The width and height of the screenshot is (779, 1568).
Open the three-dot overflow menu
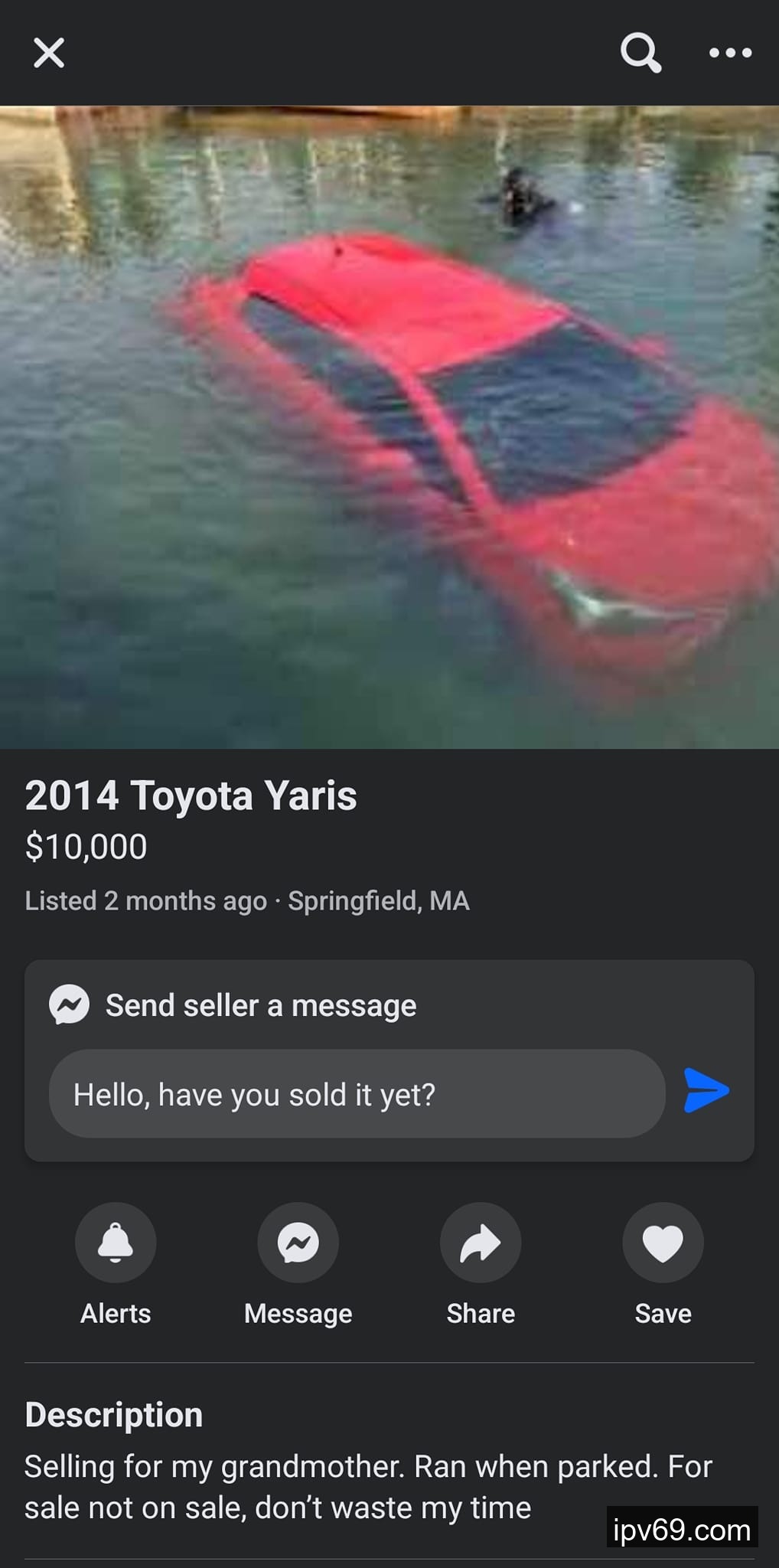click(x=730, y=53)
